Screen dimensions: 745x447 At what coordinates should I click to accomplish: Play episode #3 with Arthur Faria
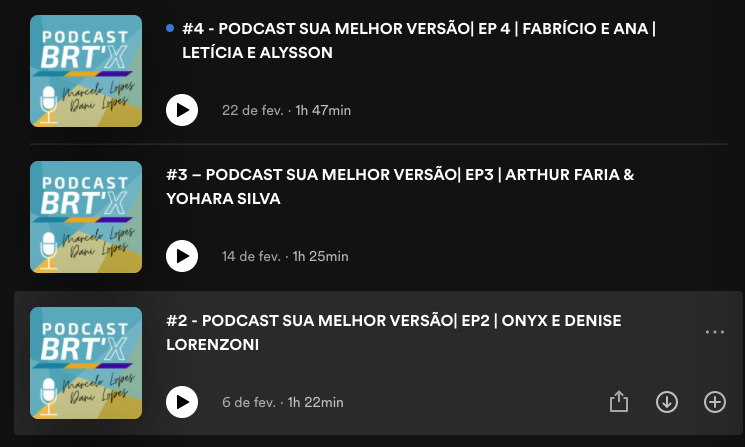(181, 256)
